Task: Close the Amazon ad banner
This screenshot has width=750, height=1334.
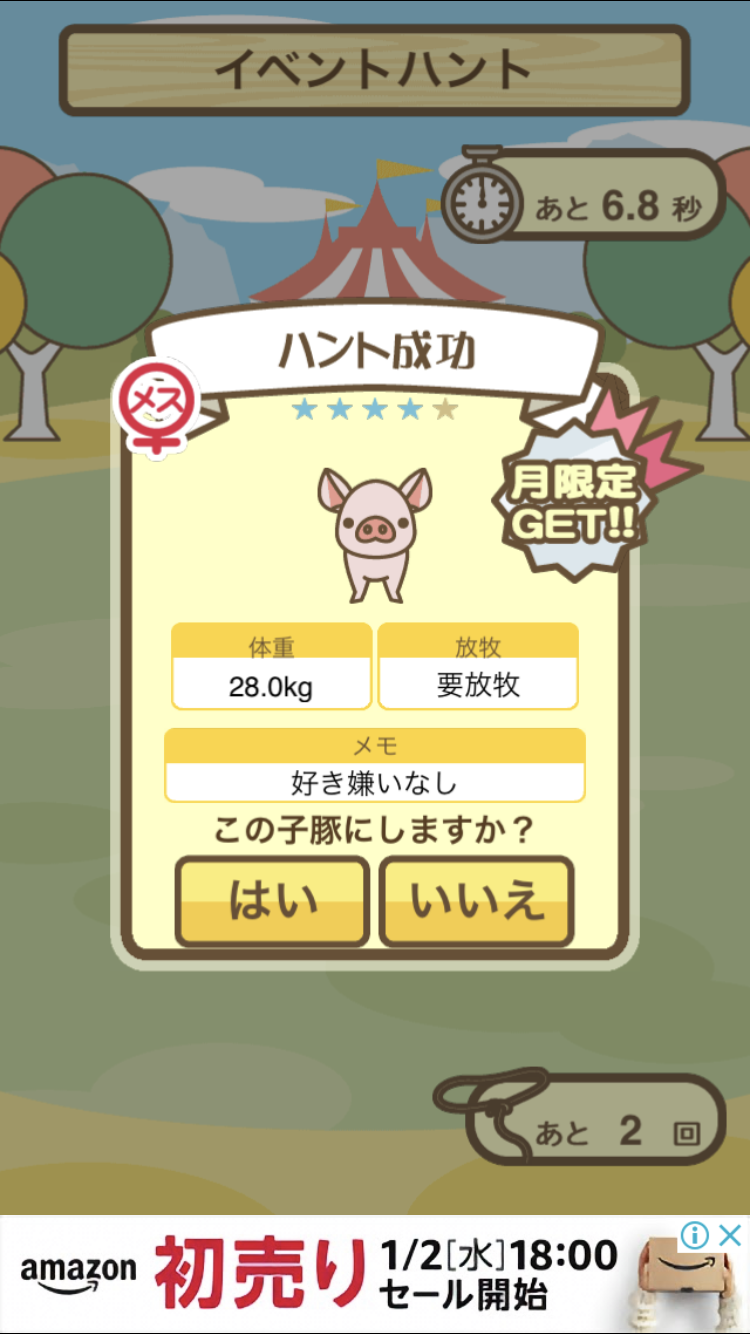Action: click(731, 1235)
